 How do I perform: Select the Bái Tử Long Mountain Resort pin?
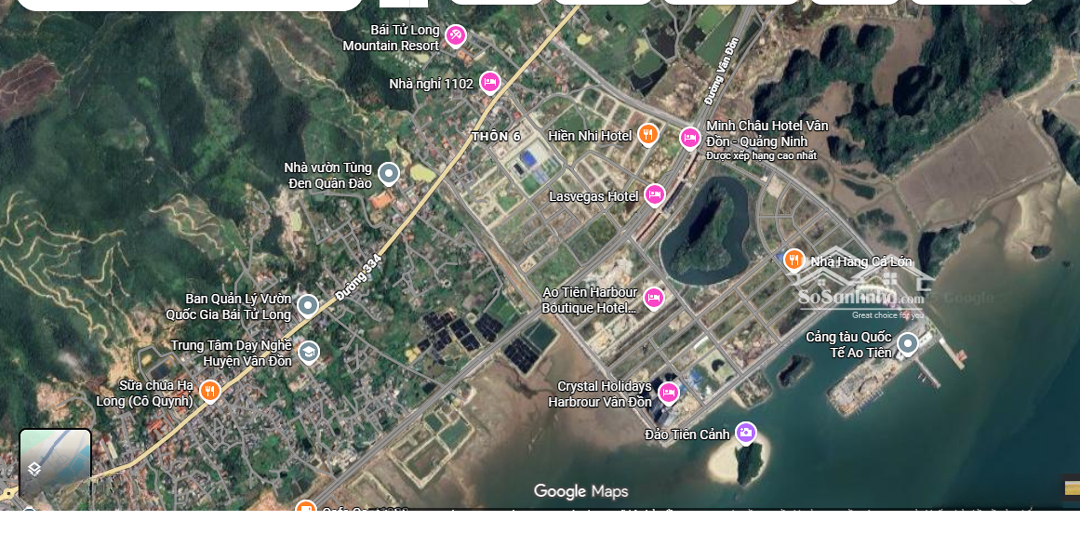(x=455, y=36)
